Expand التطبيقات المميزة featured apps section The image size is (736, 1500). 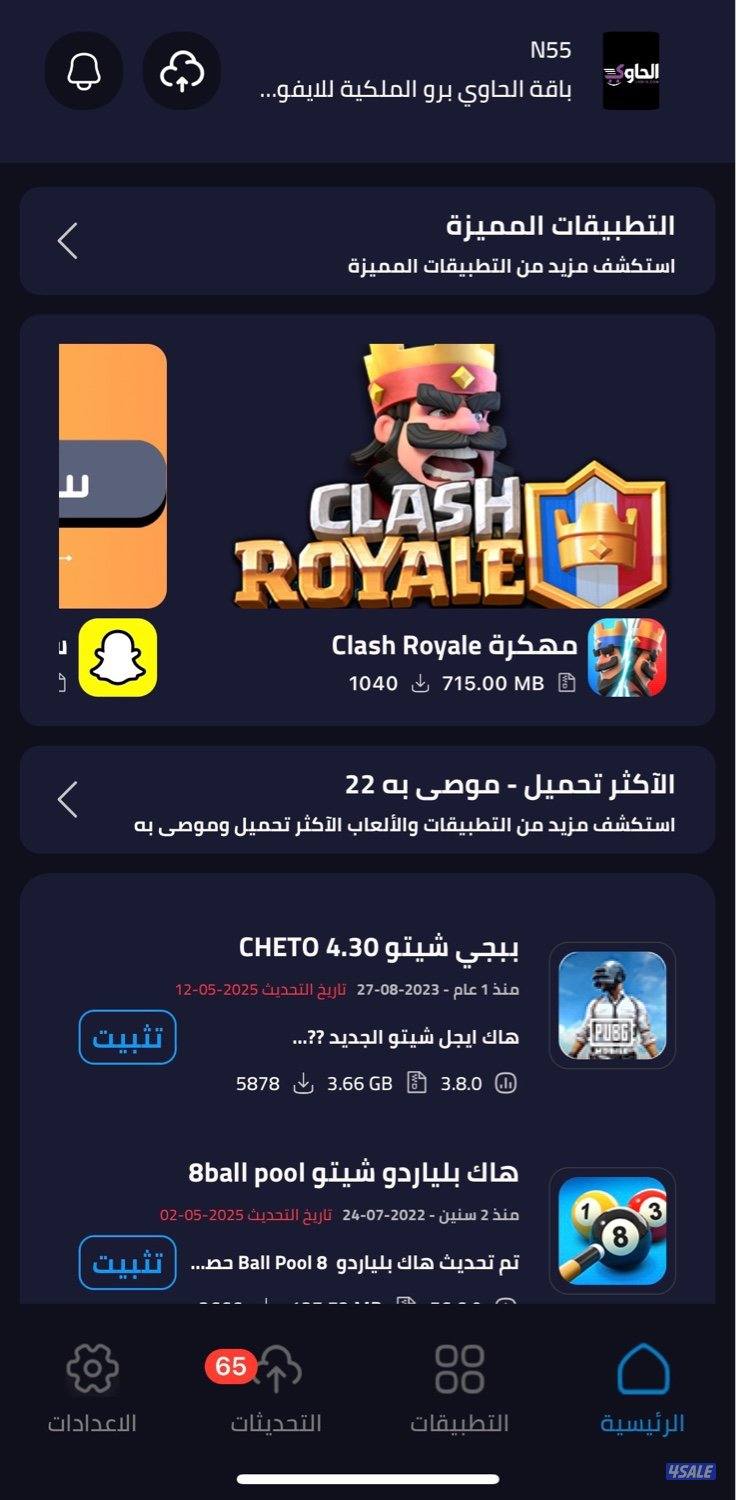click(68, 240)
